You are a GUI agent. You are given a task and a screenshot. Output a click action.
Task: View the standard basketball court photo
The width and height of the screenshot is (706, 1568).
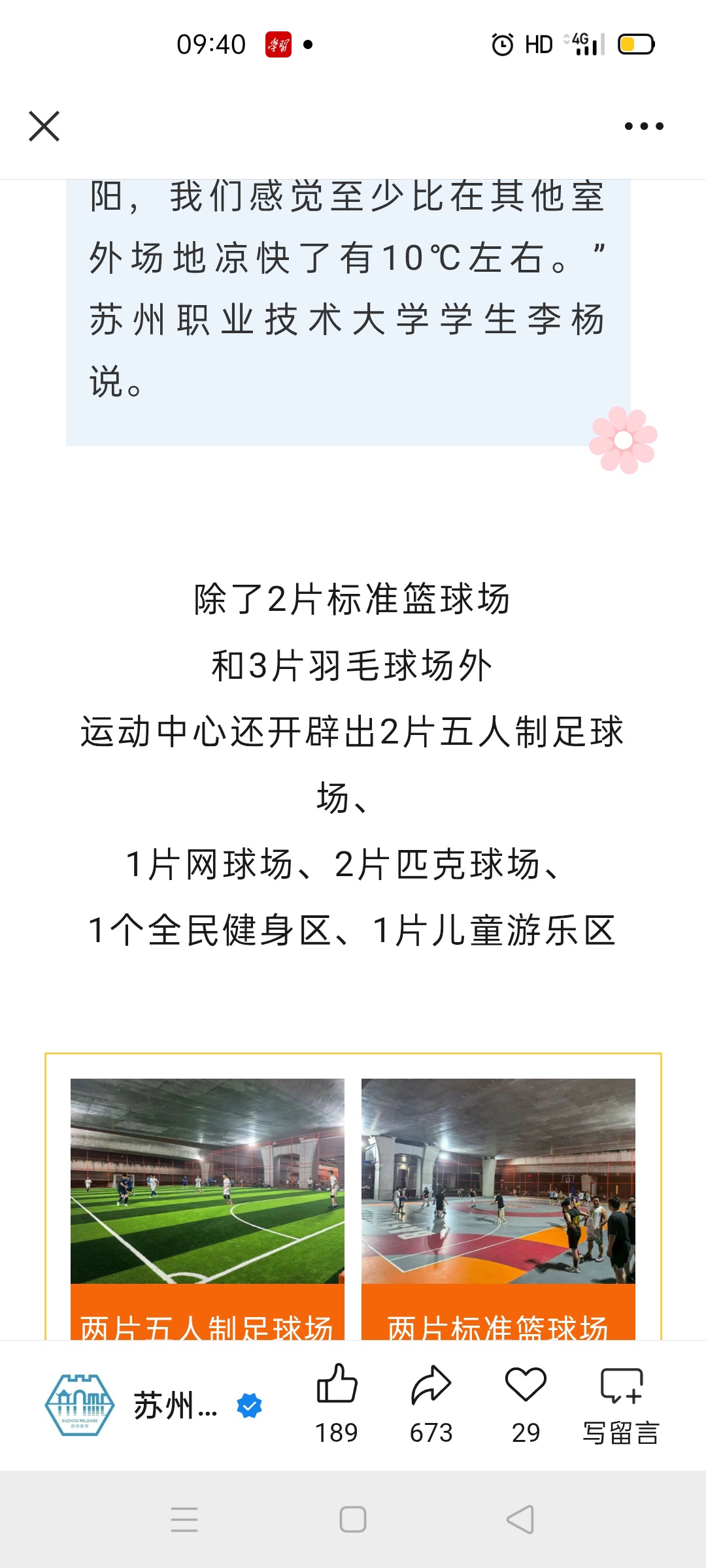(x=498, y=1181)
